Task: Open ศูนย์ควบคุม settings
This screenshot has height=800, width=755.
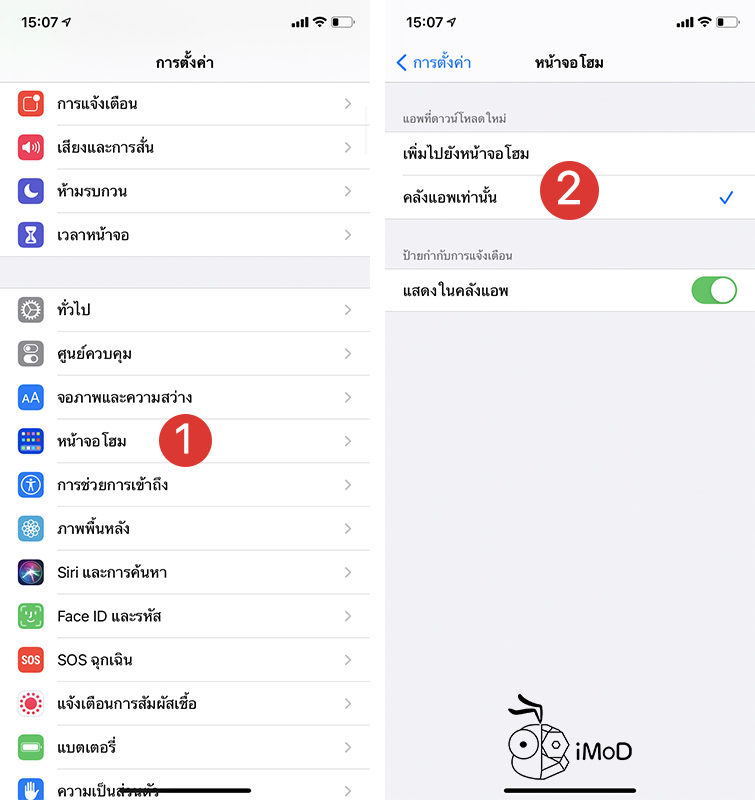Action: (185, 354)
